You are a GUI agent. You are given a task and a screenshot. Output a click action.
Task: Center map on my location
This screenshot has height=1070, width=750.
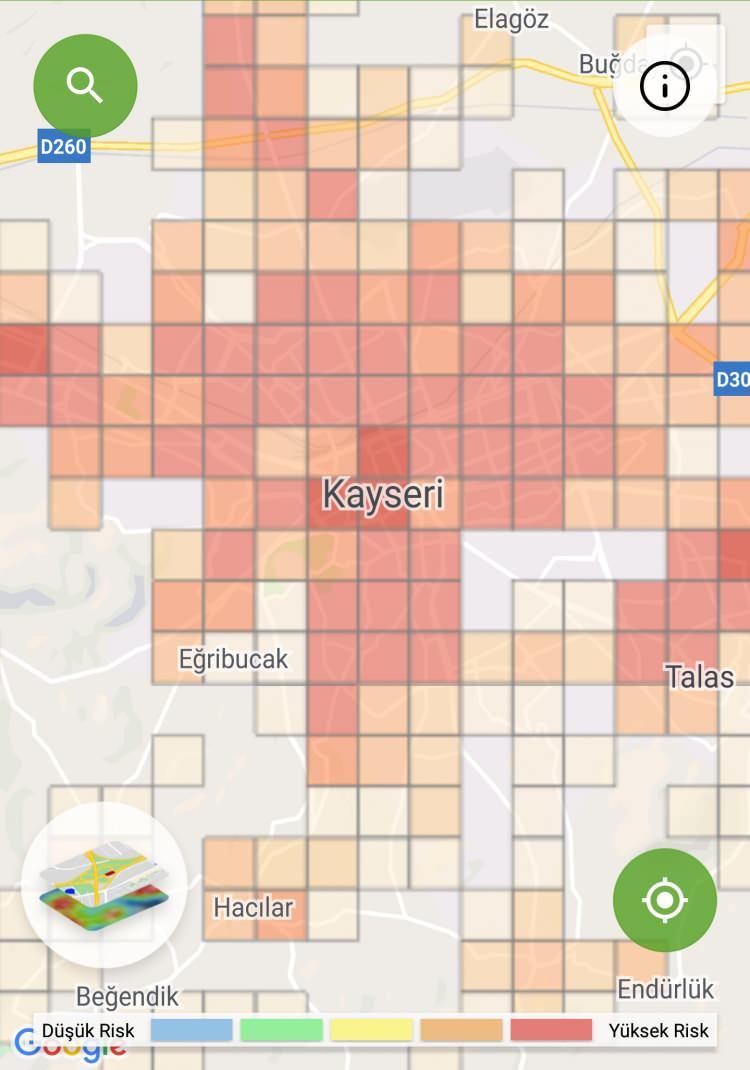(x=665, y=900)
